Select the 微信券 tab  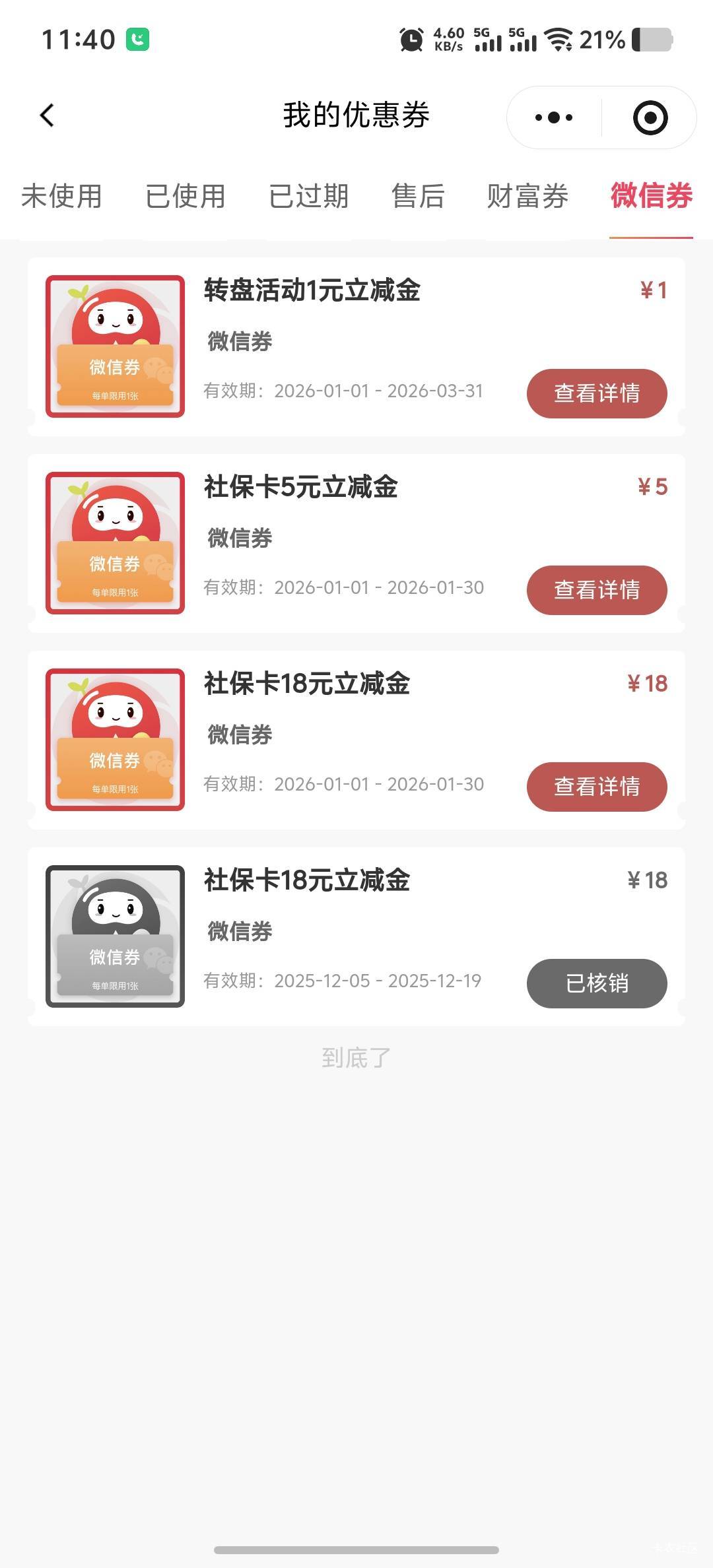point(651,196)
